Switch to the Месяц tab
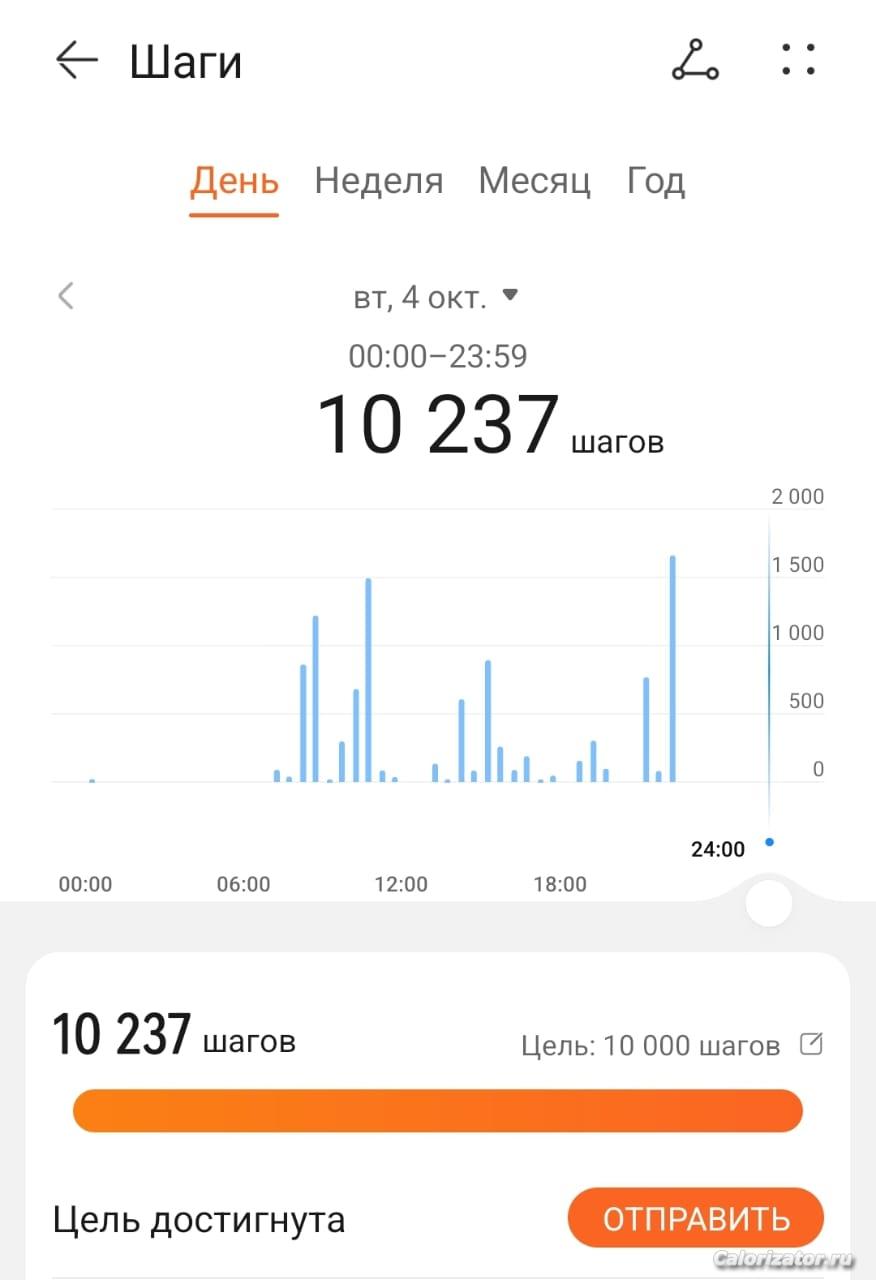Viewport: 876px width, 1280px height. tap(534, 182)
